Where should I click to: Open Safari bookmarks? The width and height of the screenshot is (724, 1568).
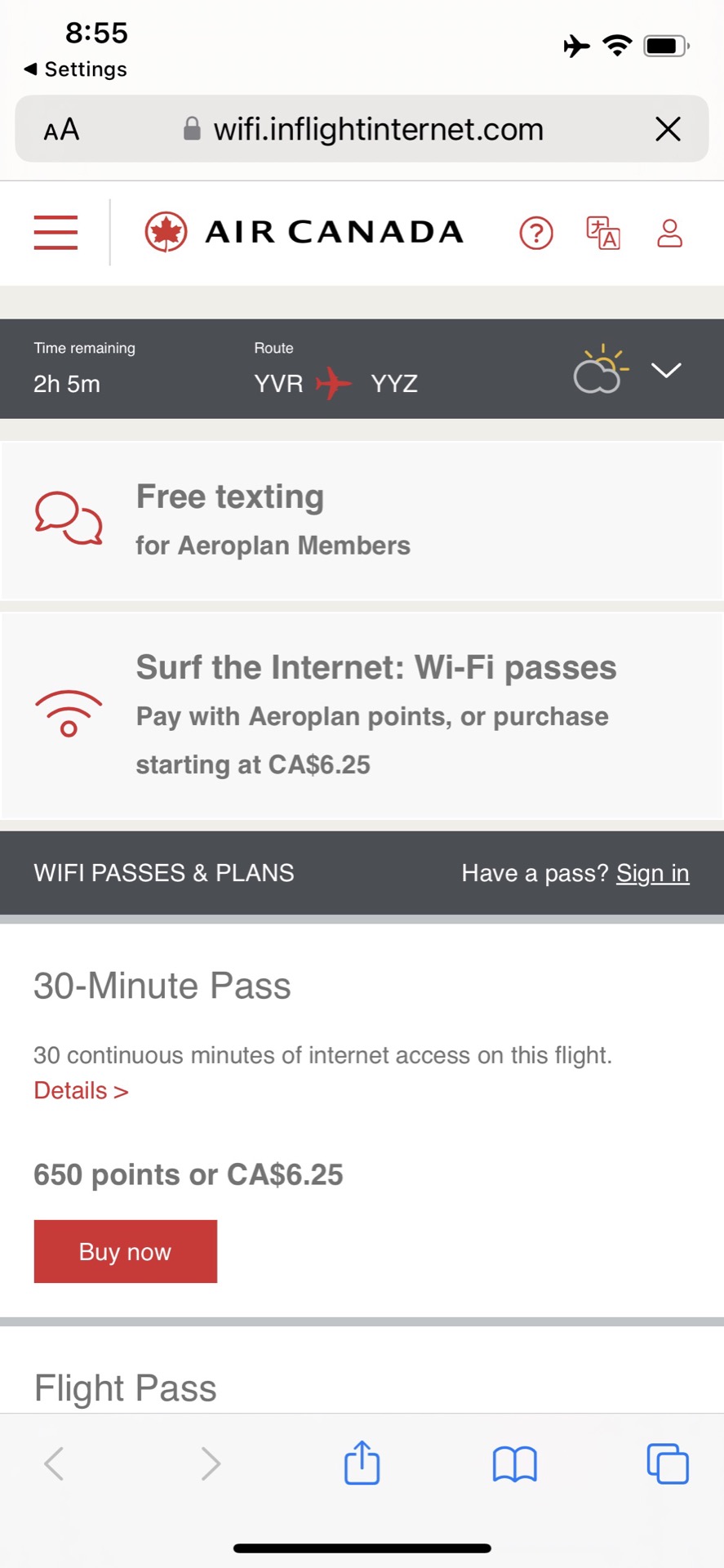[x=514, y=1463]
